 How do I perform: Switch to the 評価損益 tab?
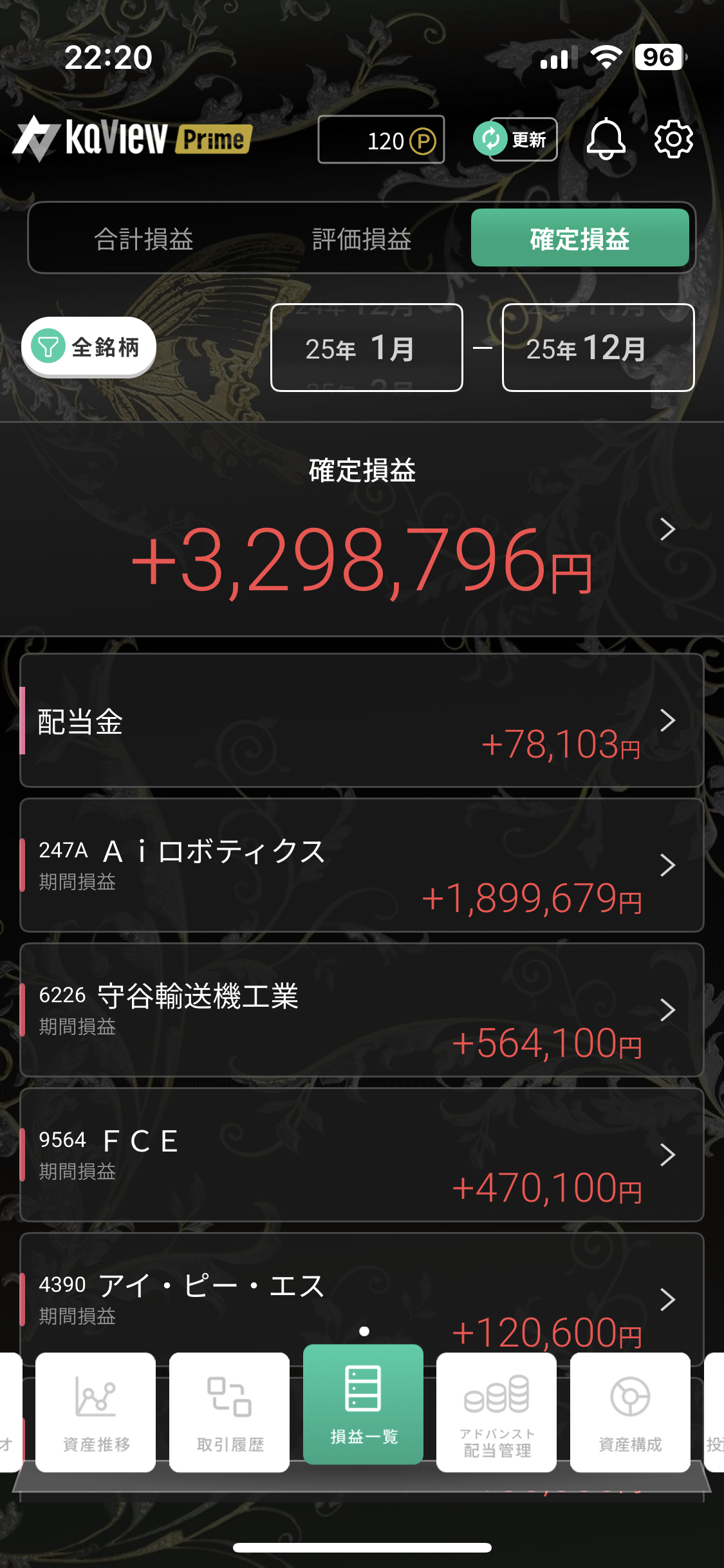click(362, 239)
